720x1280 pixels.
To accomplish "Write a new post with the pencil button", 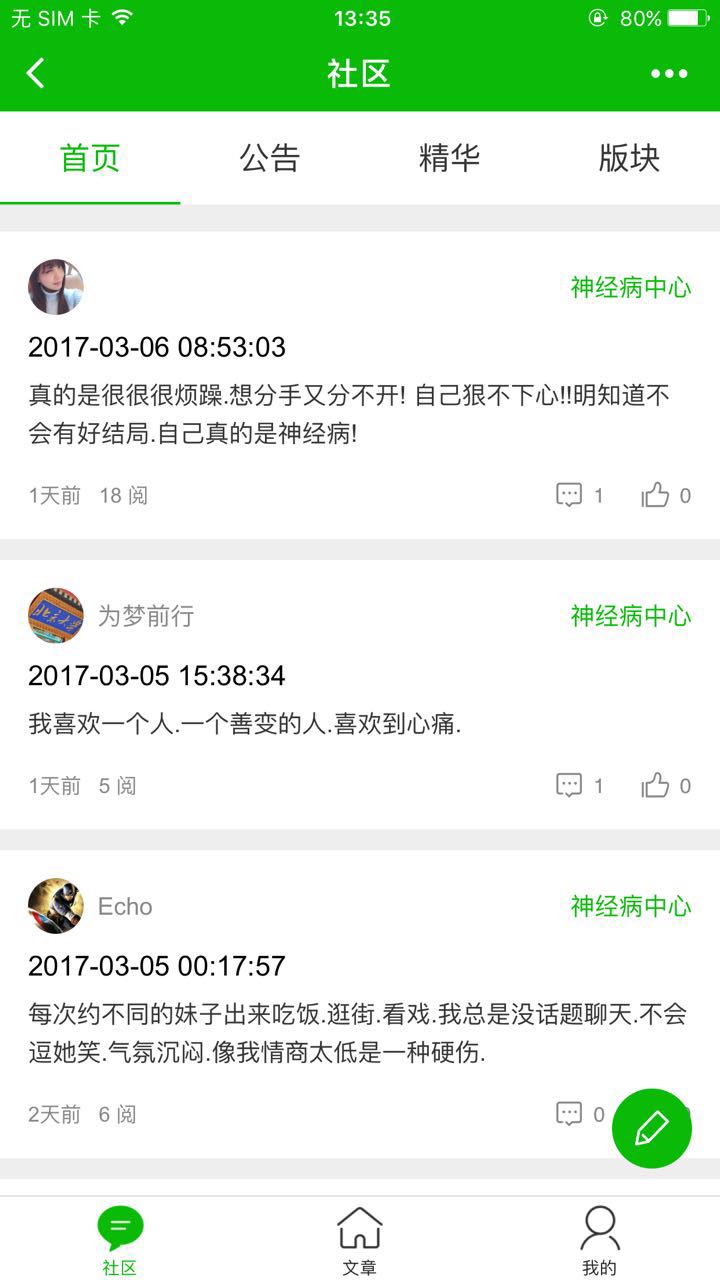I will 652,1128.
